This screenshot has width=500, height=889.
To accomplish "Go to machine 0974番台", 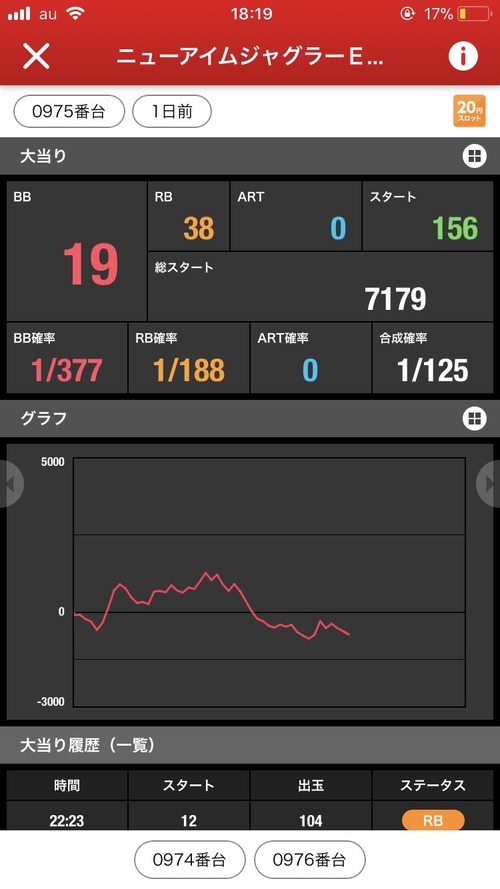I will [190, 860].
